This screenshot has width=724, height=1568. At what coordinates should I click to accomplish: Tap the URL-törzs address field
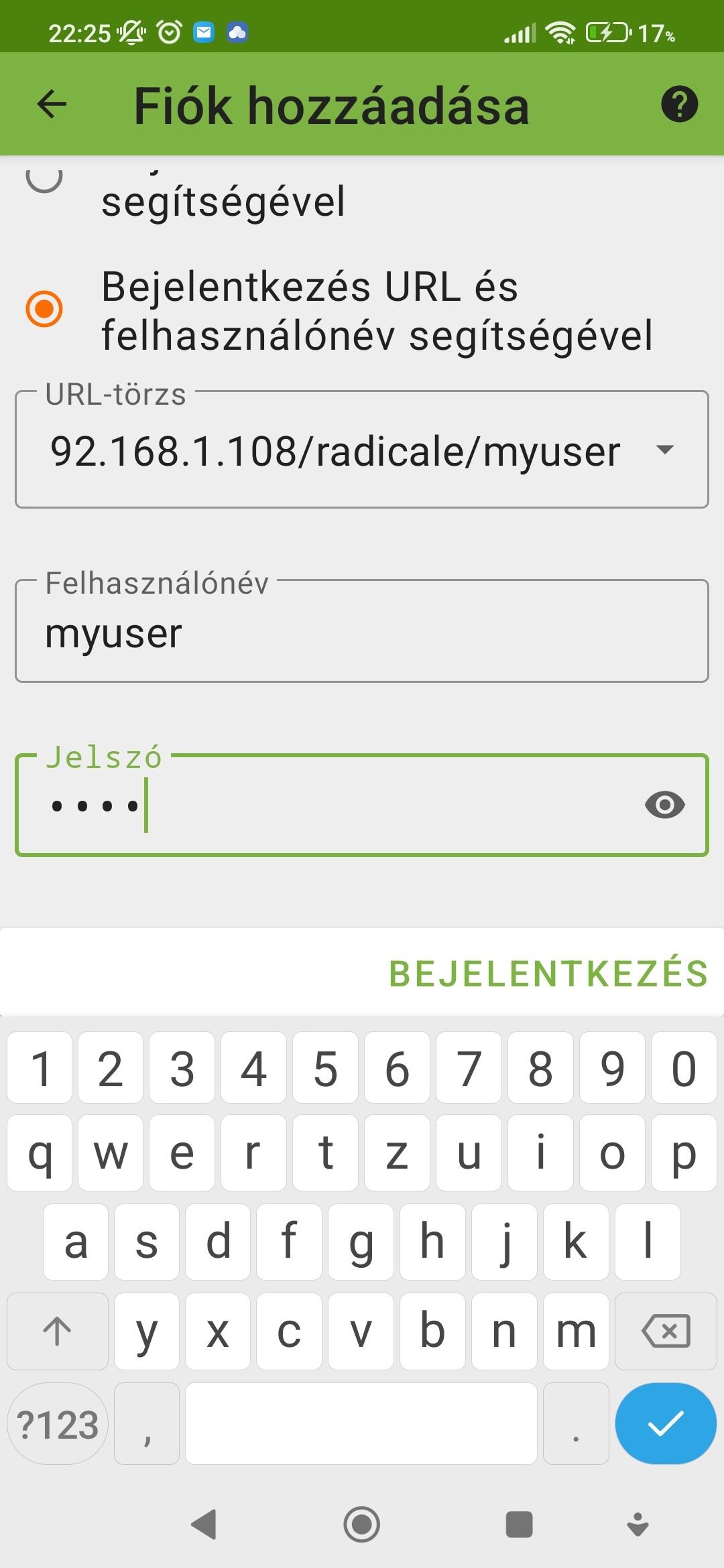(x=335, y=451)
